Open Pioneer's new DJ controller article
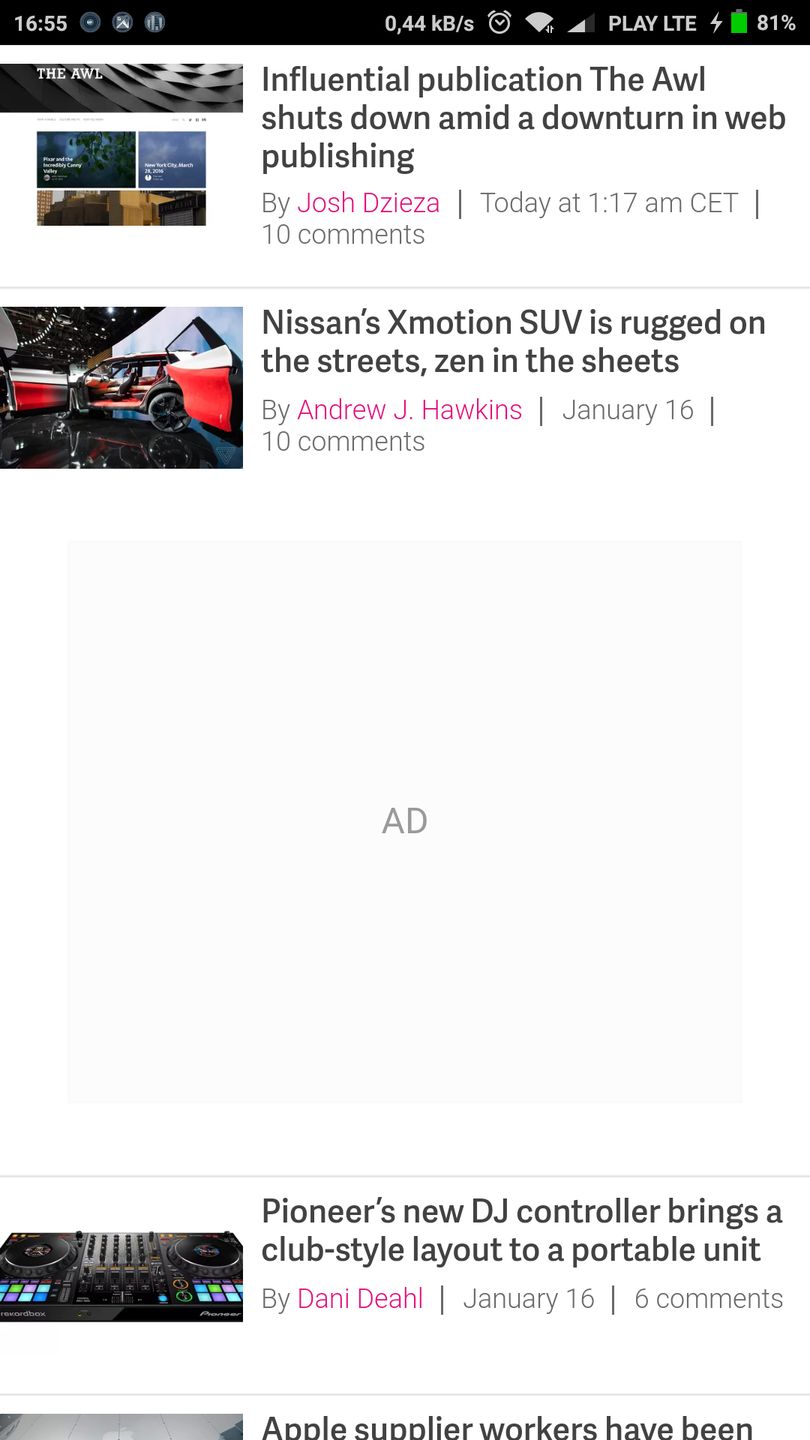The width and height of the screenshot is (810, 1440). pos(521,1230)
